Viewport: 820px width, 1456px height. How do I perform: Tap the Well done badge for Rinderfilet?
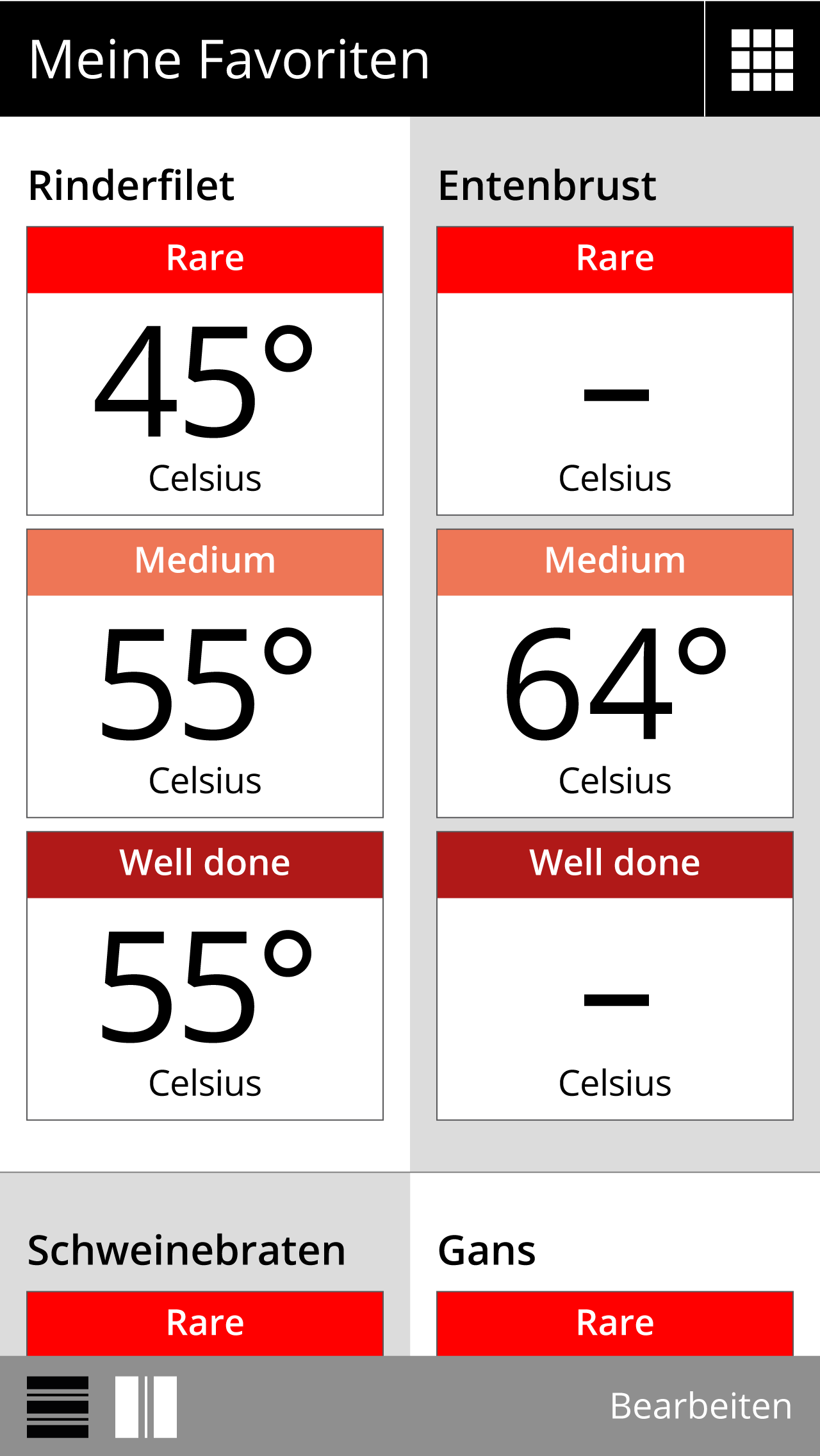click(x=204, y=864)
